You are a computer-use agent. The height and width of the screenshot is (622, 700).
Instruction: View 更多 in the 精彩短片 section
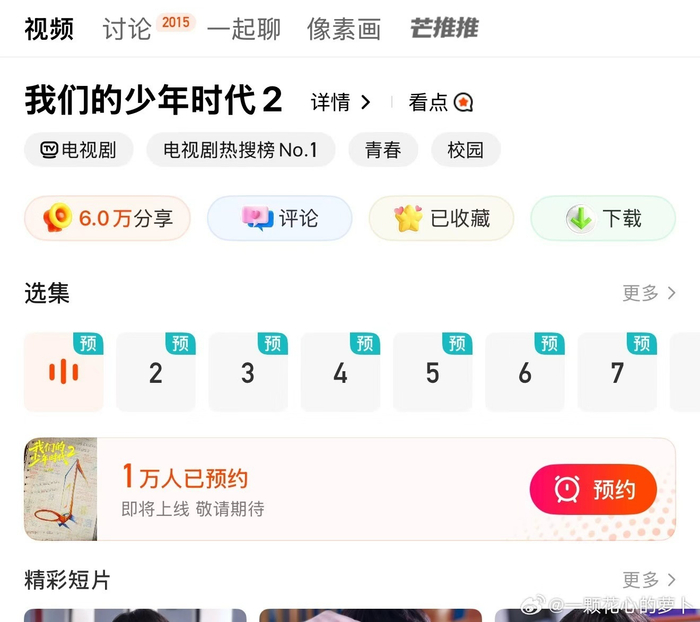coord(649,580)
